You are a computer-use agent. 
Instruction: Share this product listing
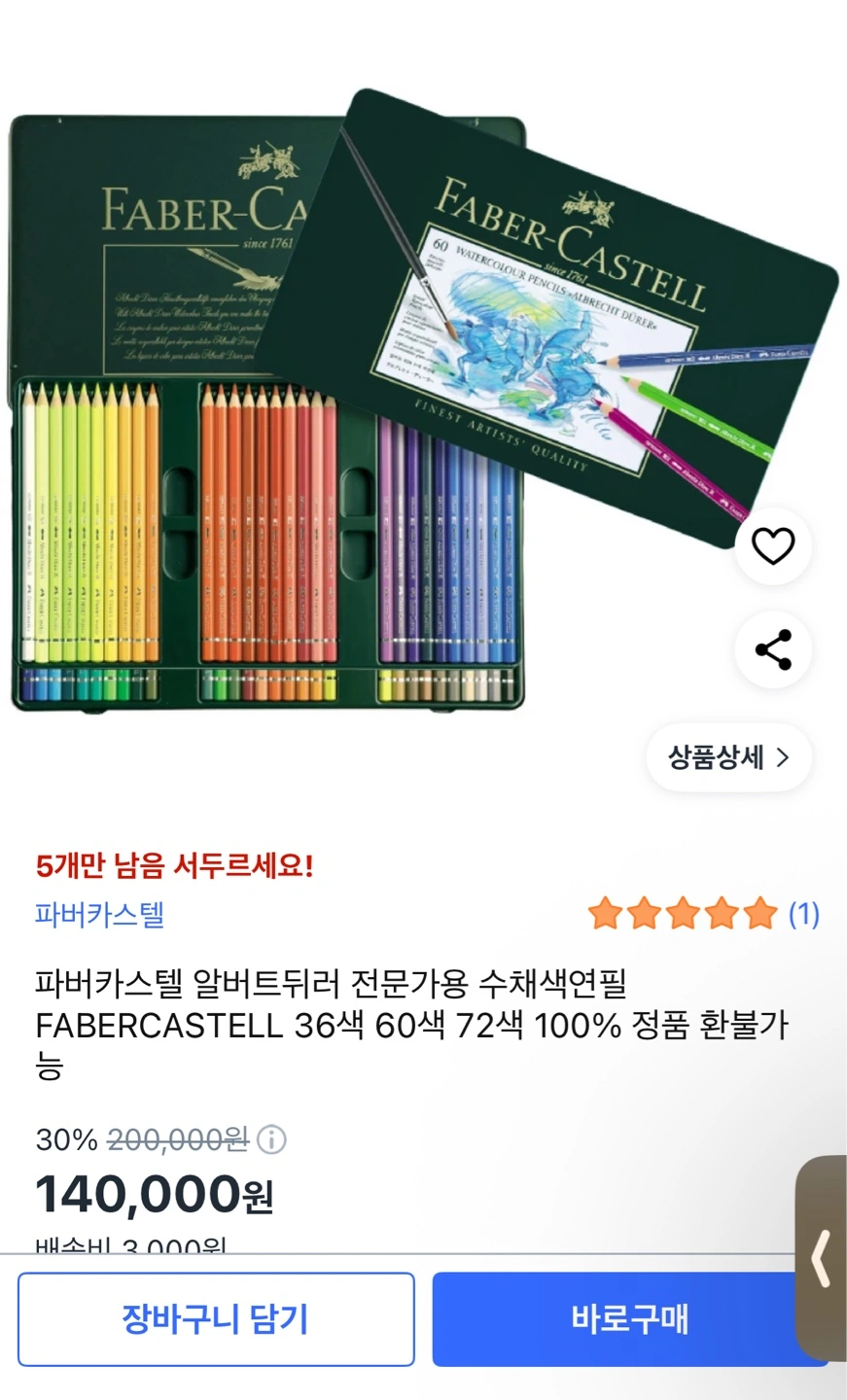[773, 649]
